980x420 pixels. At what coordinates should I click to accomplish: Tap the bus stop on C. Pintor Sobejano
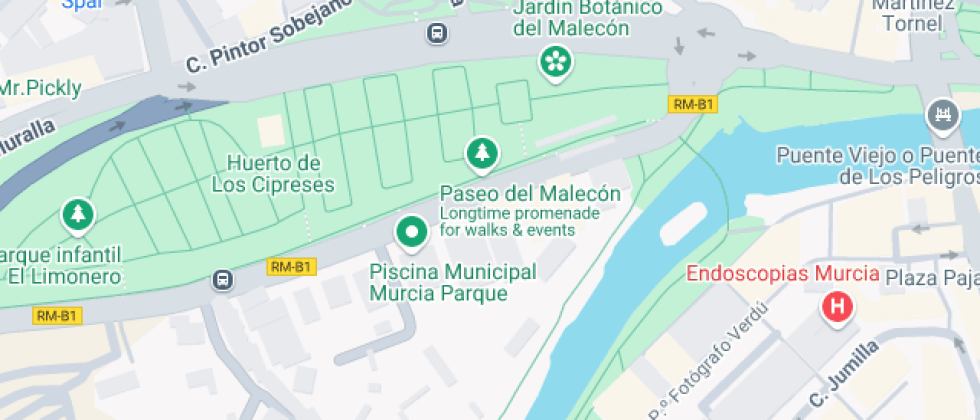click(x=437, y=34)
